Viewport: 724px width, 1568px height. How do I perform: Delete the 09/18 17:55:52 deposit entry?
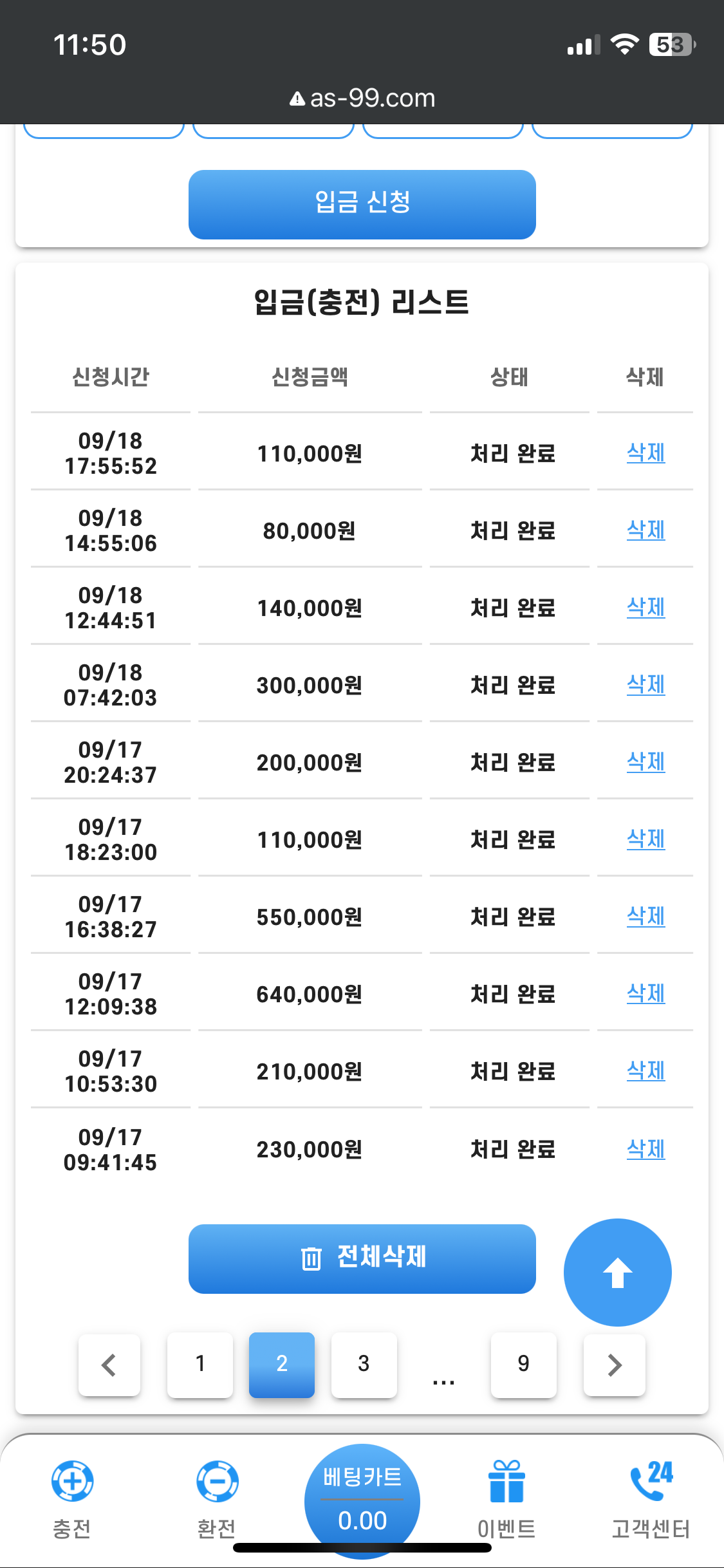645,453
